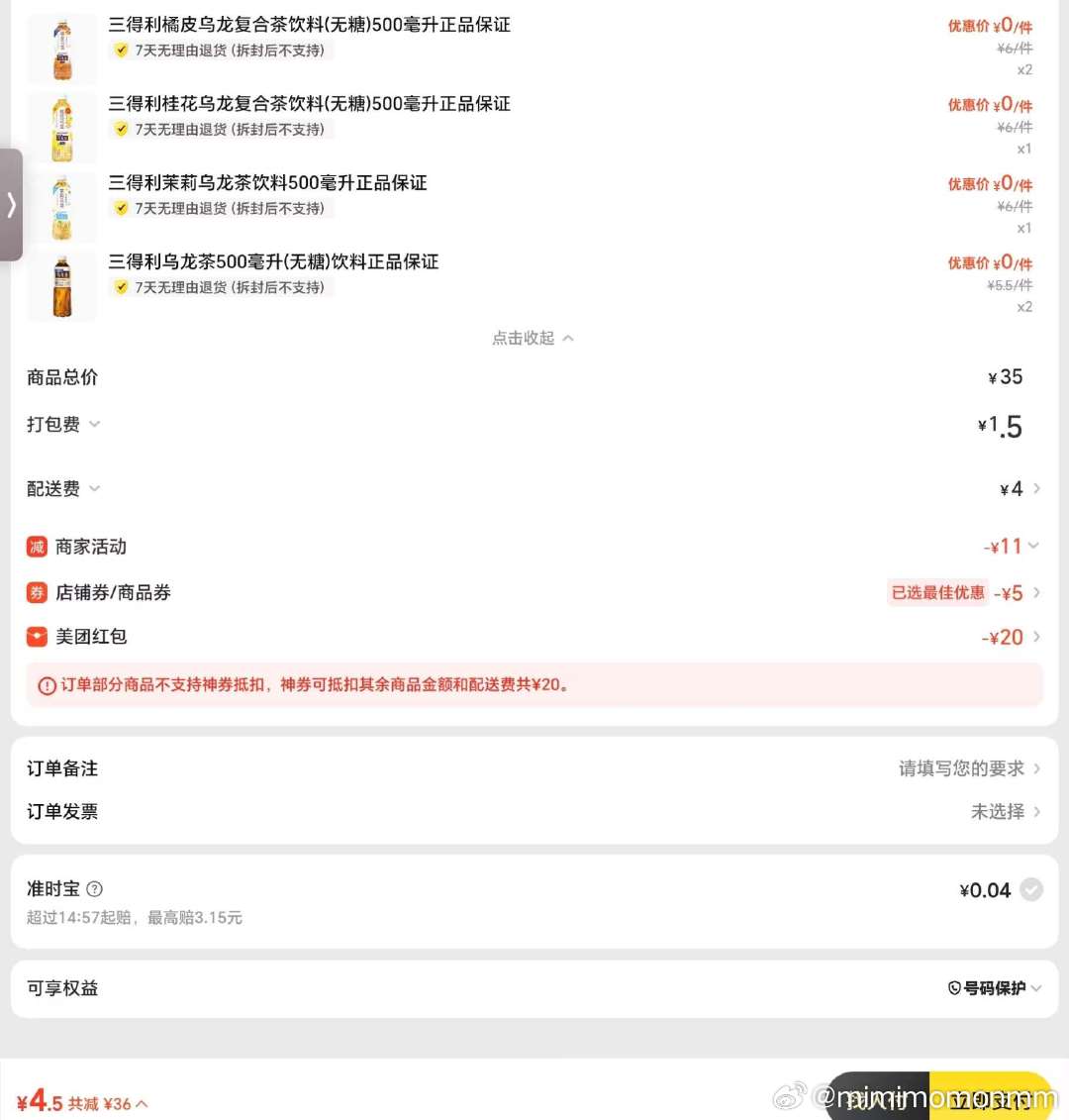This screenshot has height=1120, width=1069.
Task: Expand the 共减 ¥36 savings details
Action: (x=109, y=1103)
